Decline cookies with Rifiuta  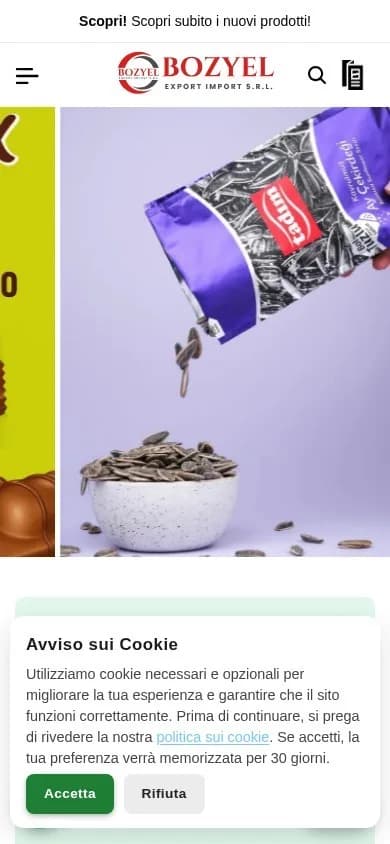tap(164, 794)
